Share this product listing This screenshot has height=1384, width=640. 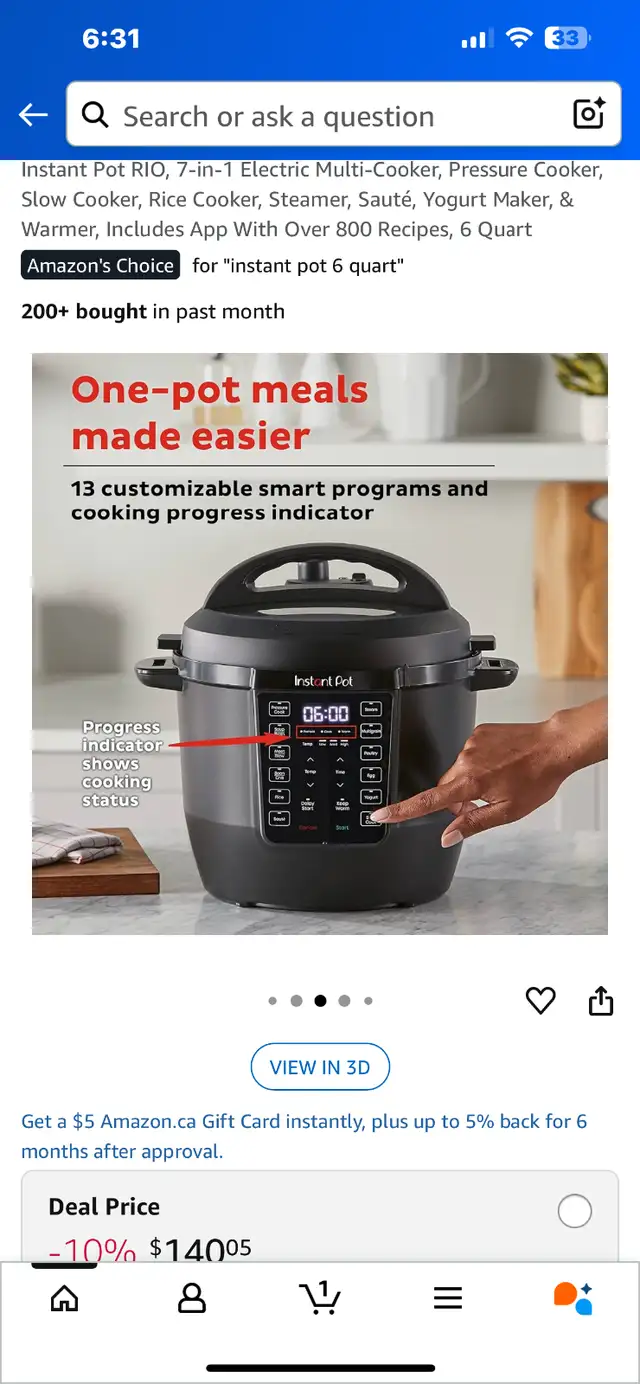click(600, 1000)
